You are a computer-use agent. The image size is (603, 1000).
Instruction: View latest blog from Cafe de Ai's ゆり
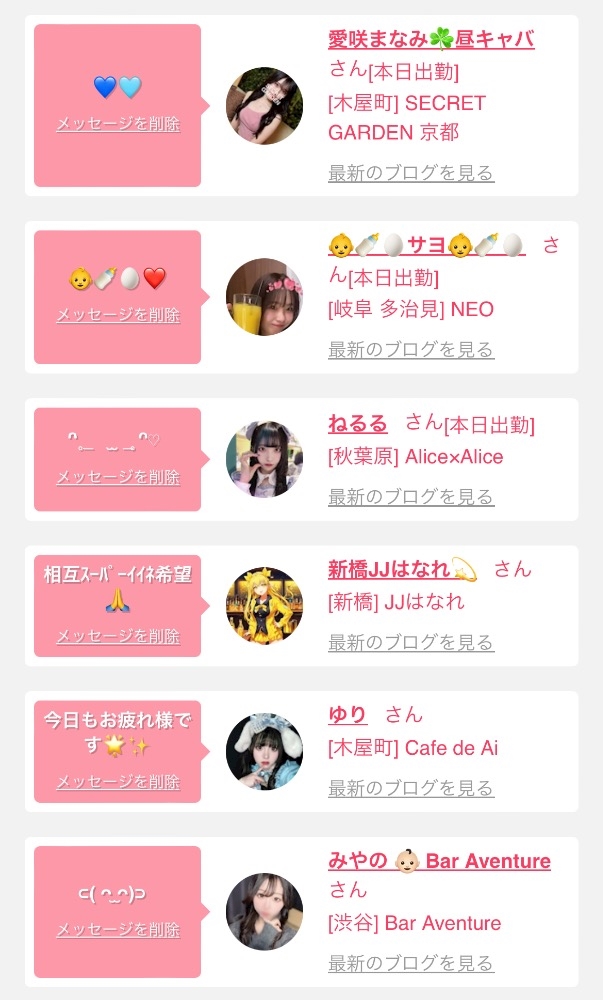coord(411,789)
